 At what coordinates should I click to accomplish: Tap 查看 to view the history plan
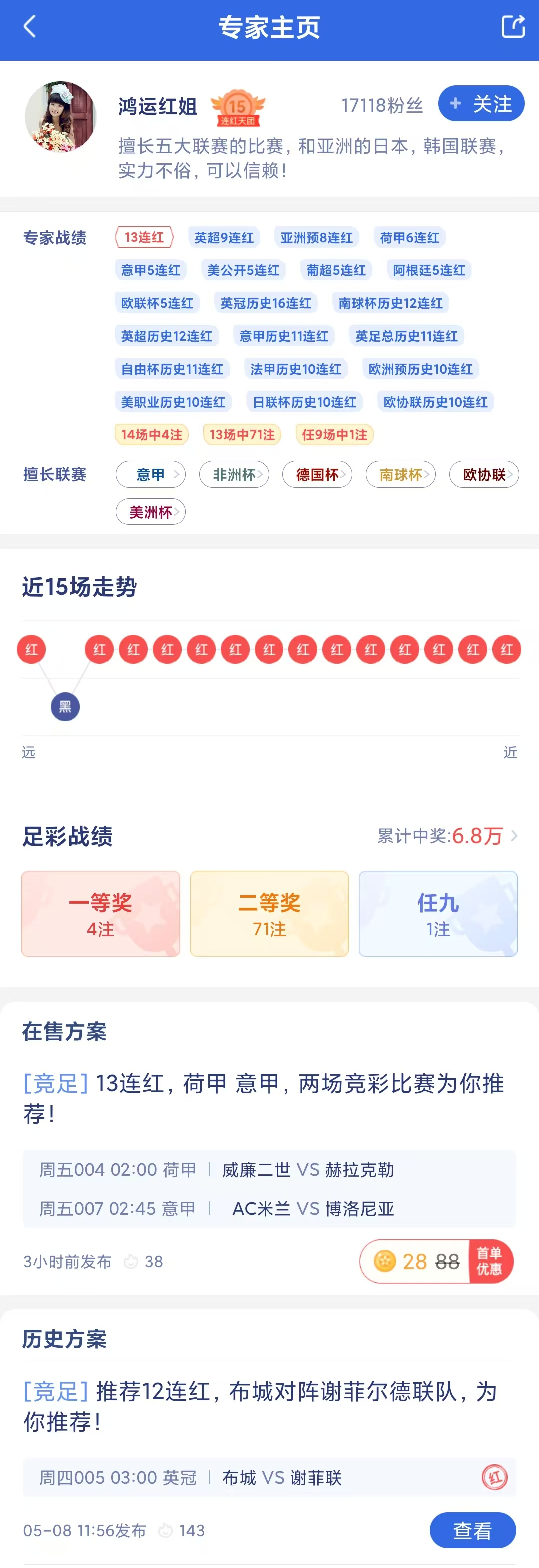point(472,1530)
